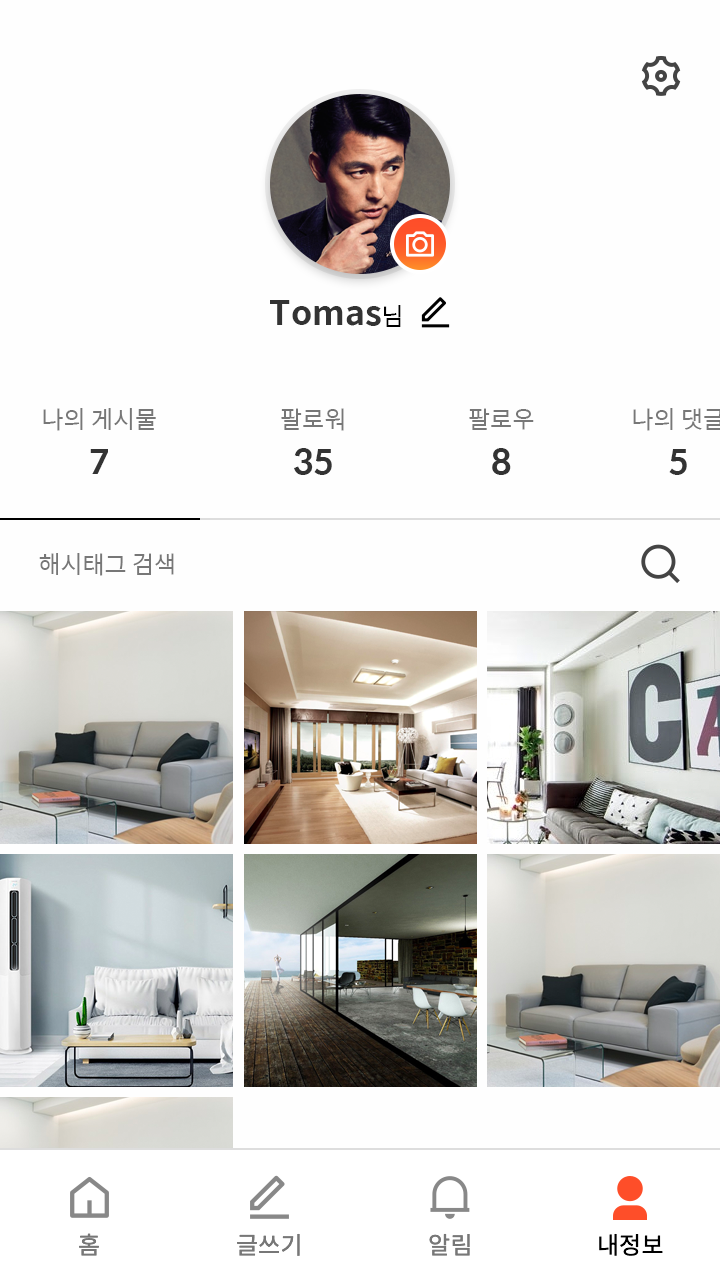Switch to the 팔로우 tab
720x1280 pixels.
[x=501, y=442]
